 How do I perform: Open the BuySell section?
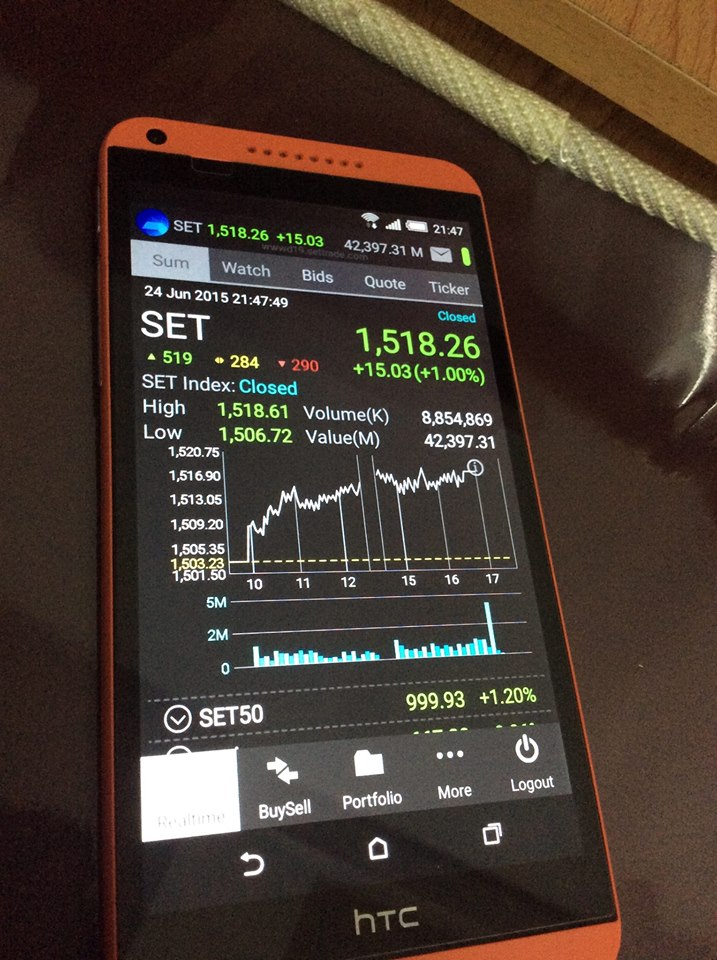280,788
